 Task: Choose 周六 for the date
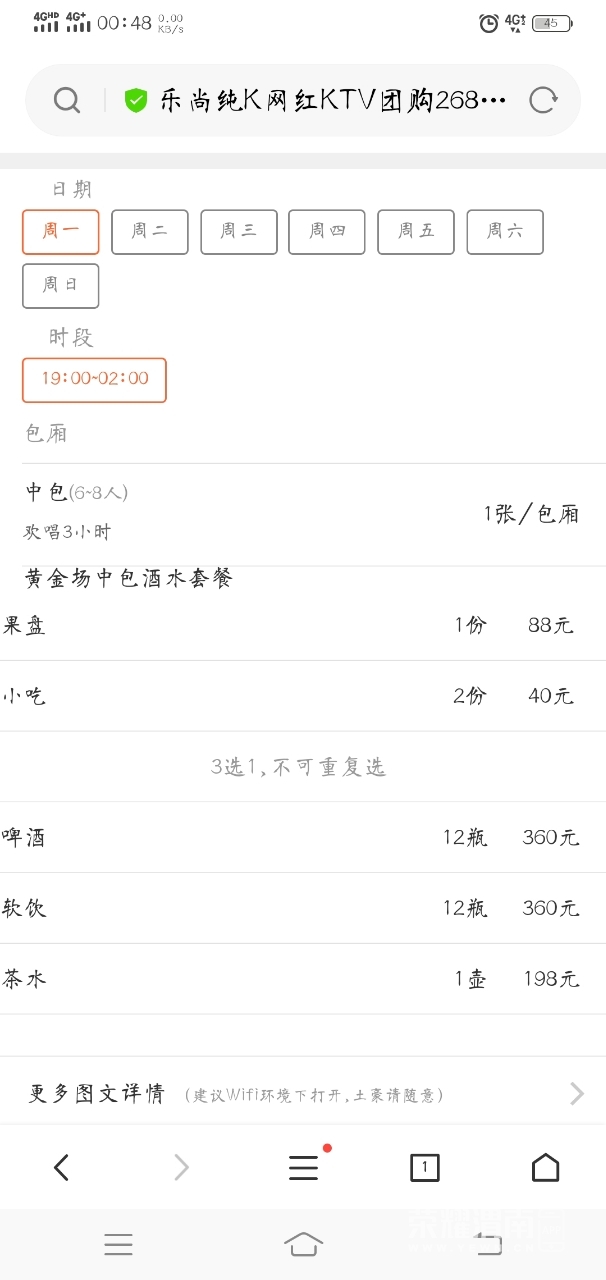tap(505, 232)
